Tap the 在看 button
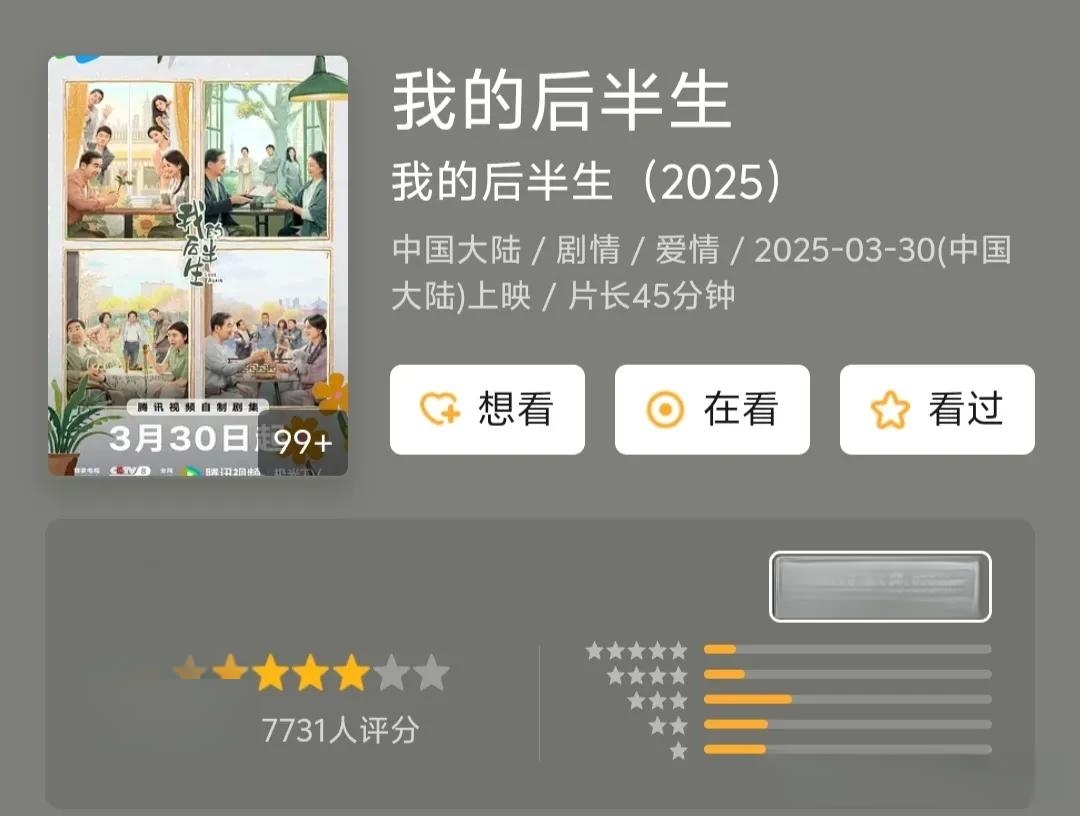Viewport: 1080px width, 816px height. click(712, 410)
